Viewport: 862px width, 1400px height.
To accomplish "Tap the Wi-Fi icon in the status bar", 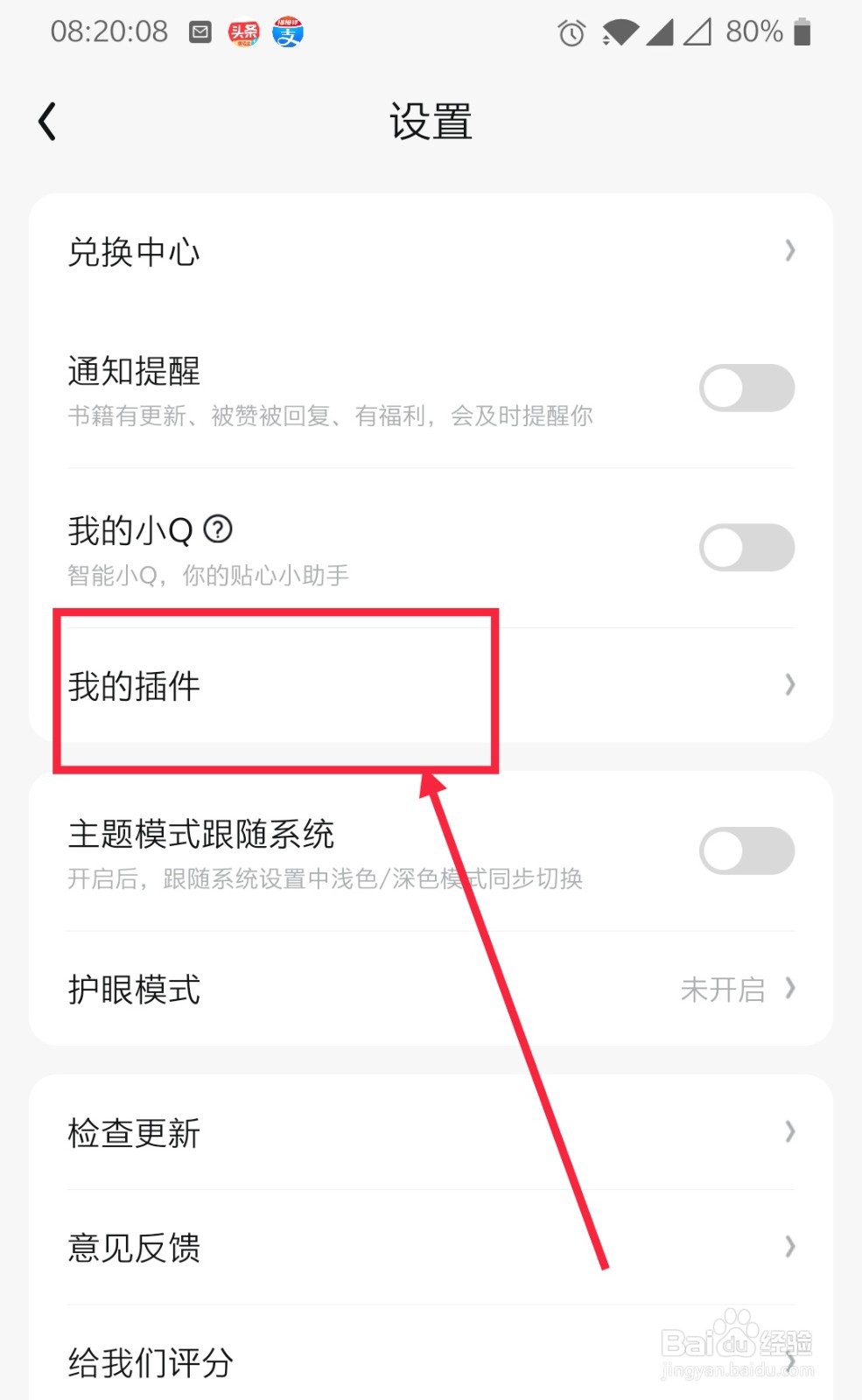I will coord(620,31).
